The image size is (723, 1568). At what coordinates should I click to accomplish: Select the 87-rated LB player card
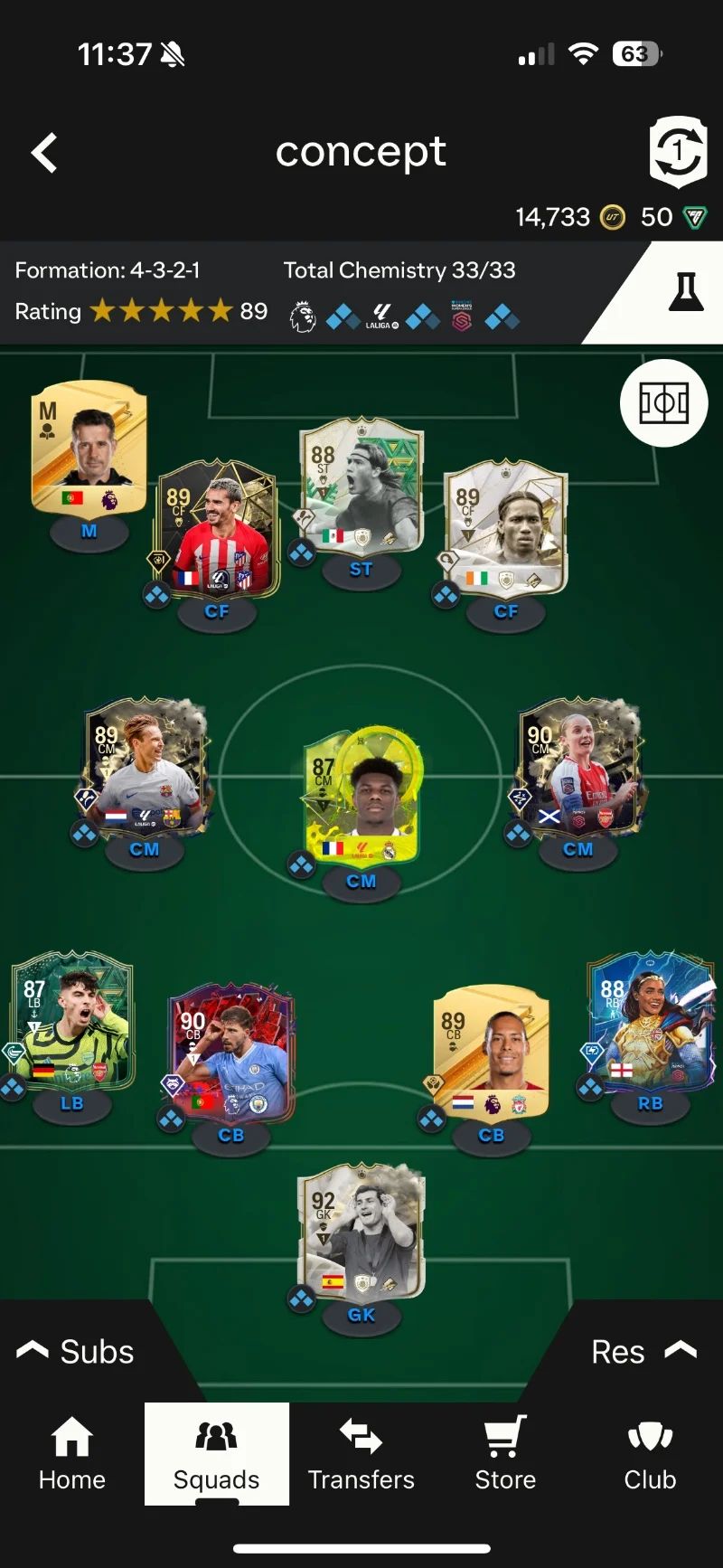(72, 1020)
